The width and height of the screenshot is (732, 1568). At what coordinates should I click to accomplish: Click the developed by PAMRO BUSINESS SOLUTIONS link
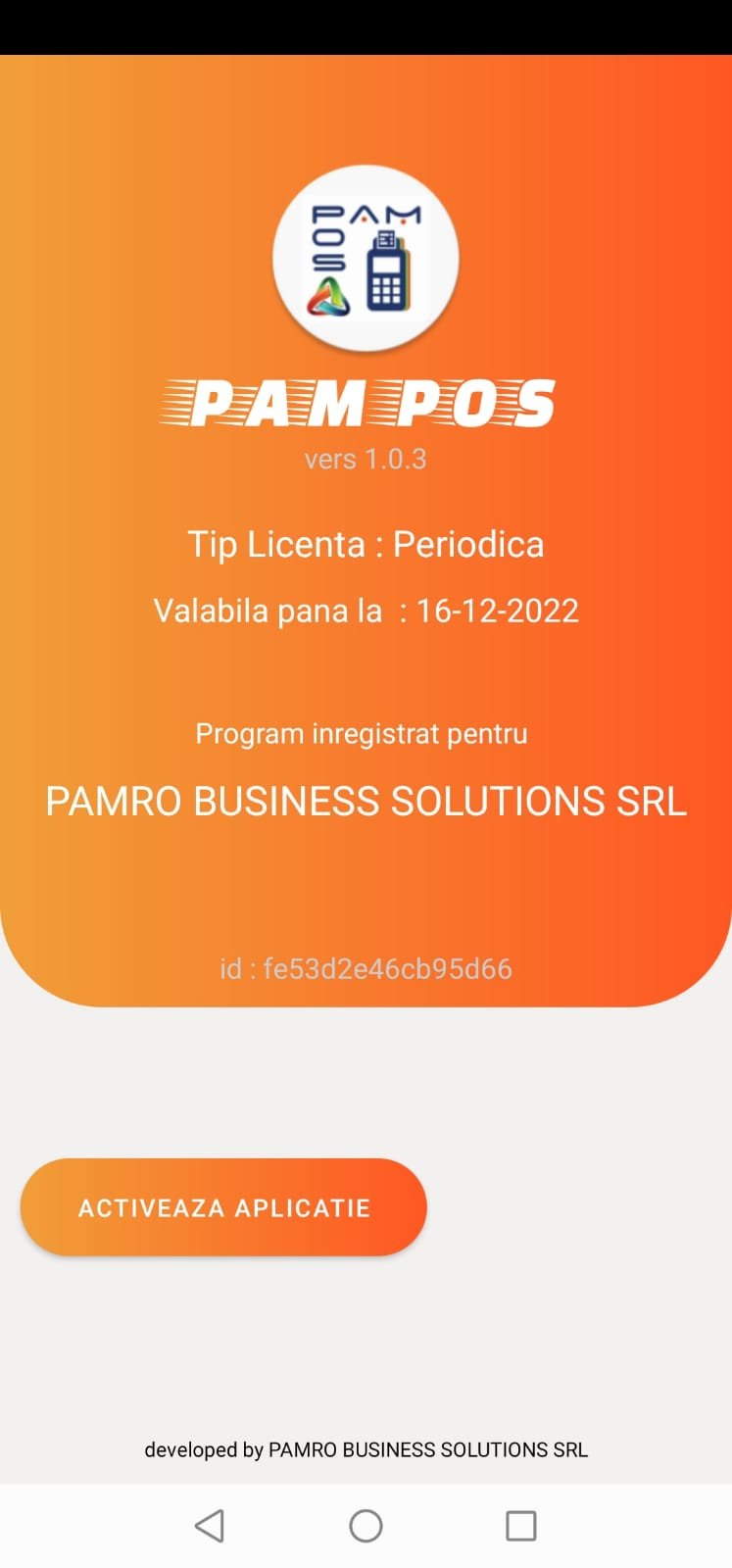pyautogui.click(x=366, y=1449)
